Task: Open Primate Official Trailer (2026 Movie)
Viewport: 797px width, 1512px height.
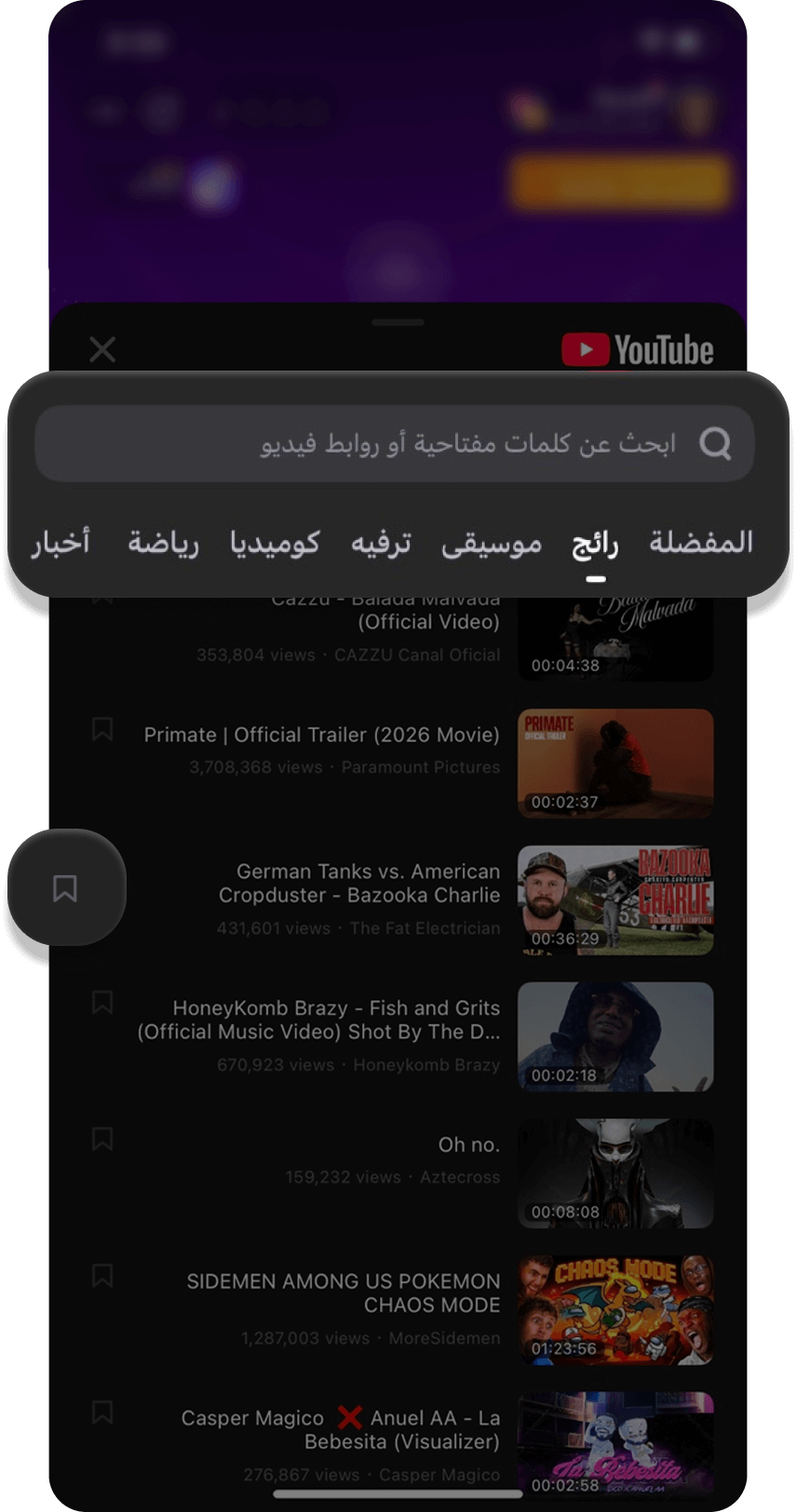Action: coord(615,763)
